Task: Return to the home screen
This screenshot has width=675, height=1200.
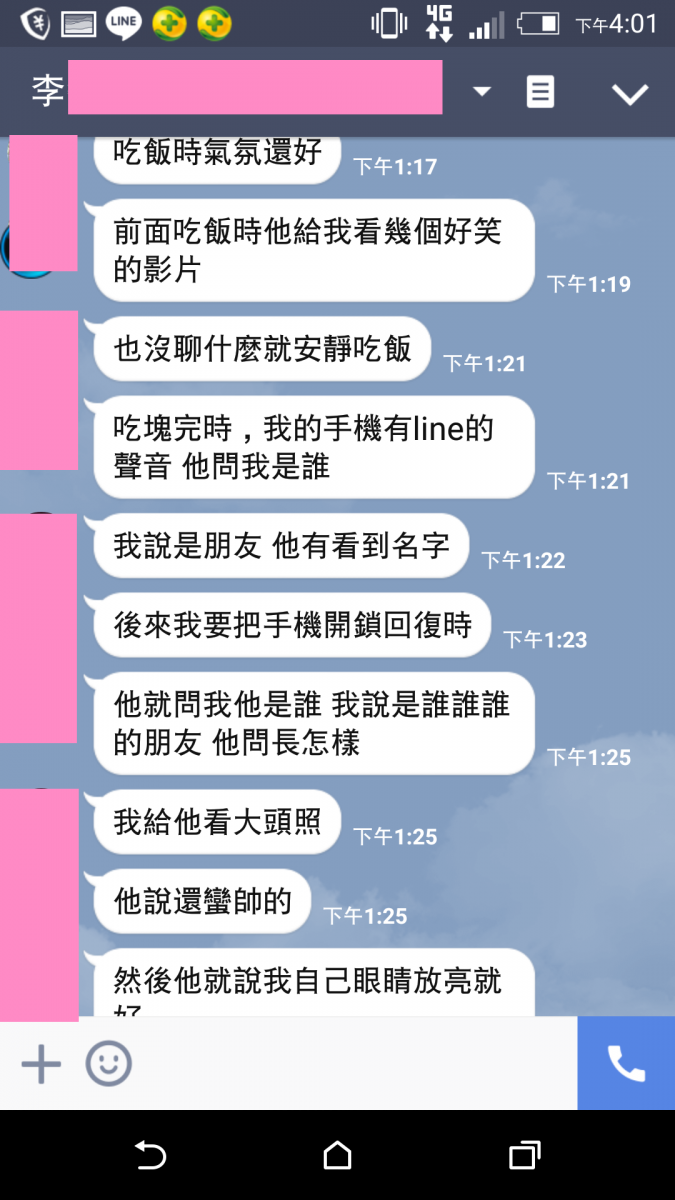Action: [337, 1156]
